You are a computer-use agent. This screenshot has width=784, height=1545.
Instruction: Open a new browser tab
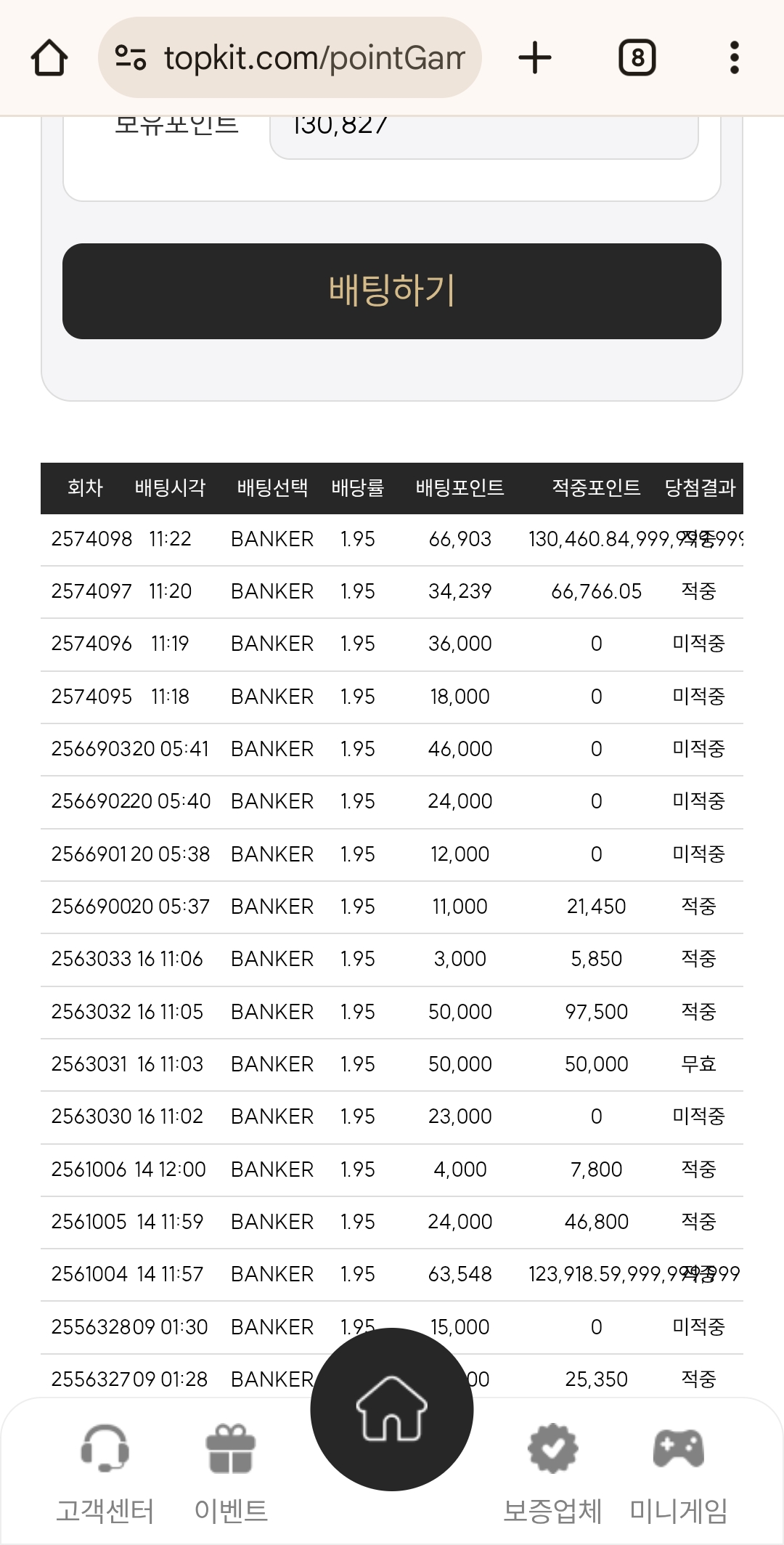tap(535, 58)
